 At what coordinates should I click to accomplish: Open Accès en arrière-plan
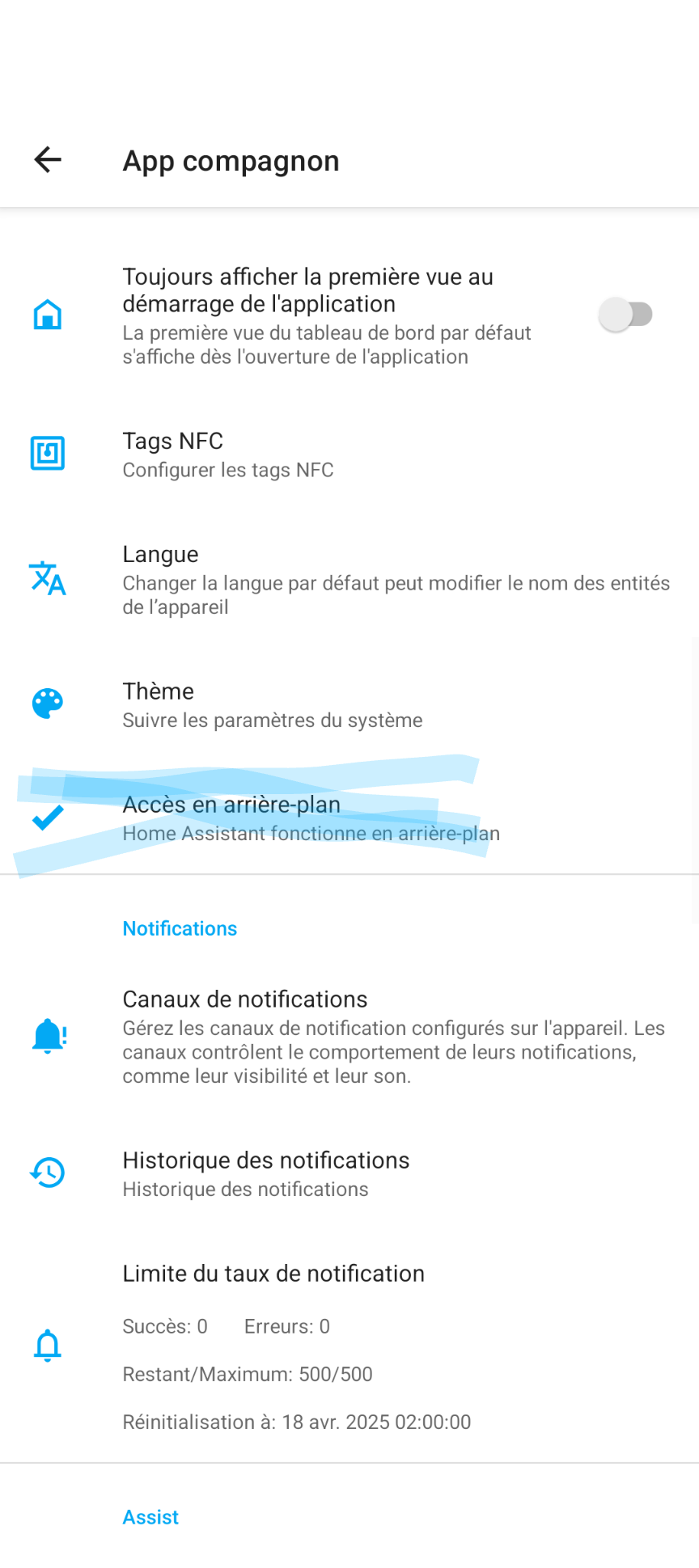point(349,818)
